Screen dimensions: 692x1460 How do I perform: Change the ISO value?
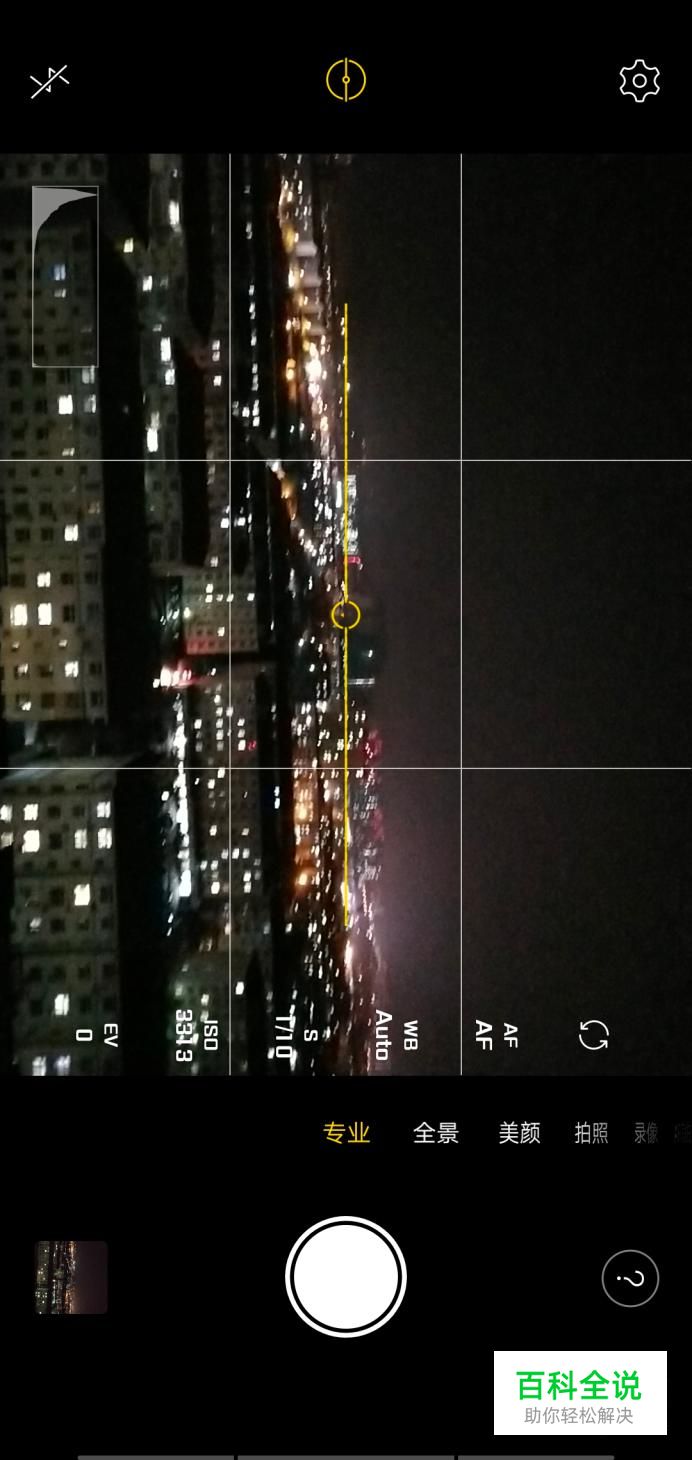tap(196, 1035)
